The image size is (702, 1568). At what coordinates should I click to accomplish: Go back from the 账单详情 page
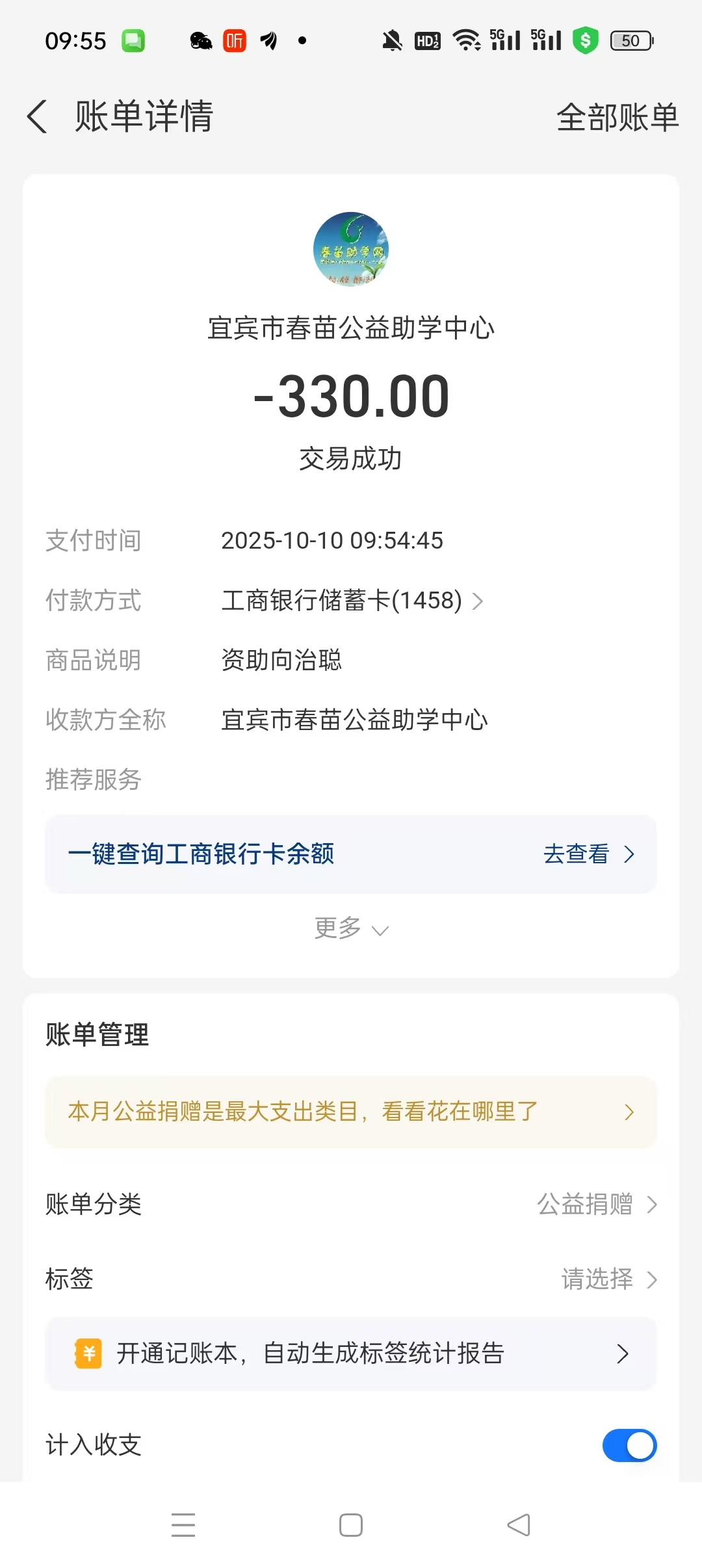[38, 117]
